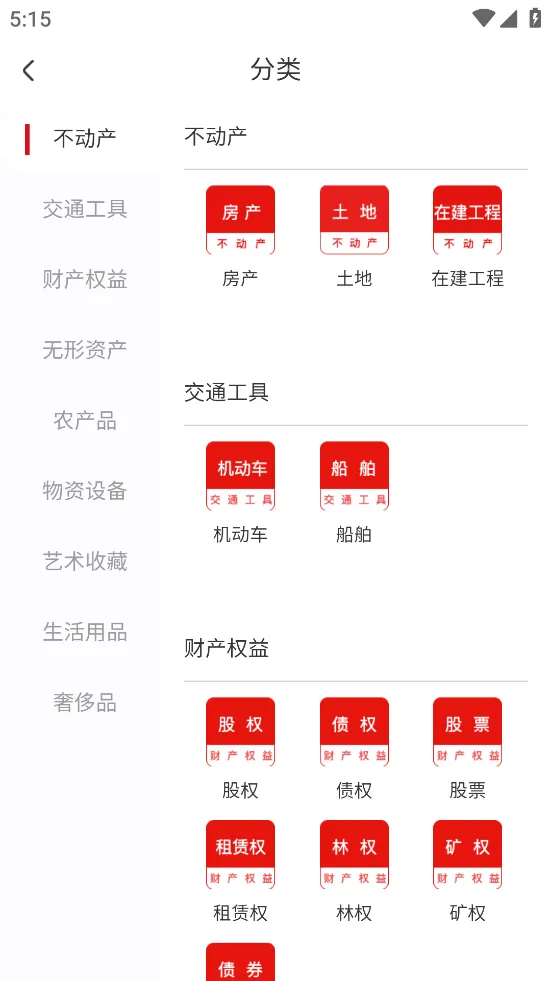Switch to the 生活用品 category

pos(85,632)
